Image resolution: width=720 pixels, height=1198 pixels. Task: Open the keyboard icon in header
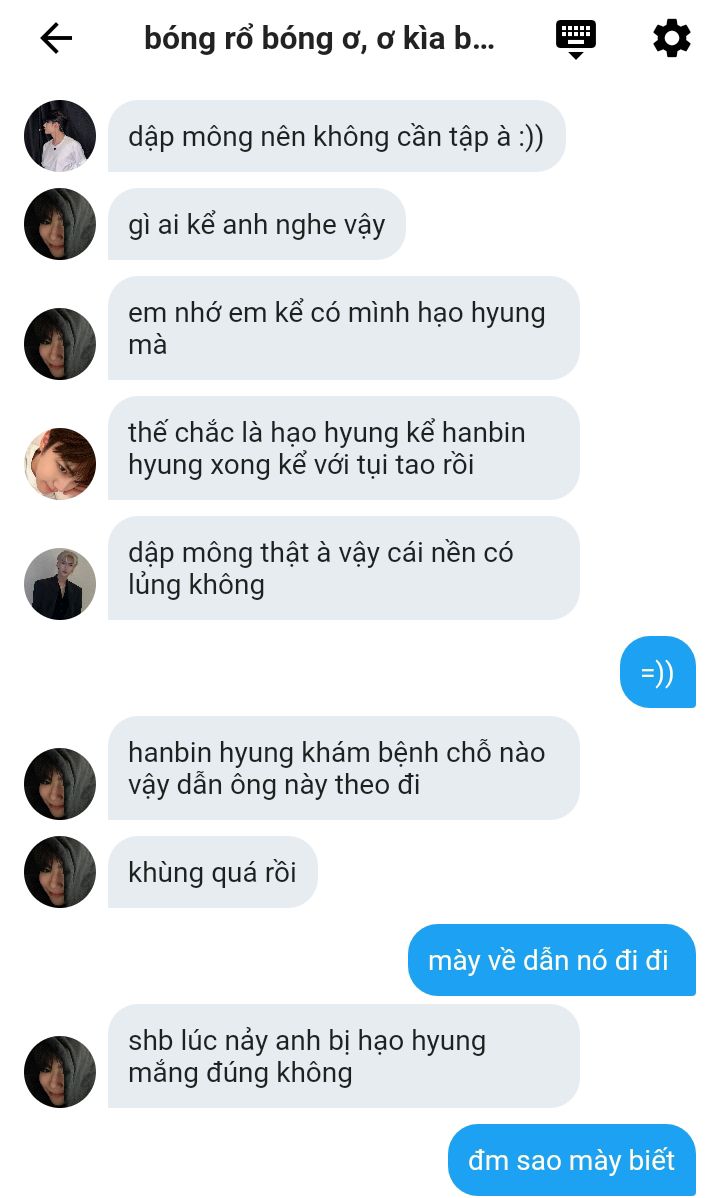[x=576, y=39]
